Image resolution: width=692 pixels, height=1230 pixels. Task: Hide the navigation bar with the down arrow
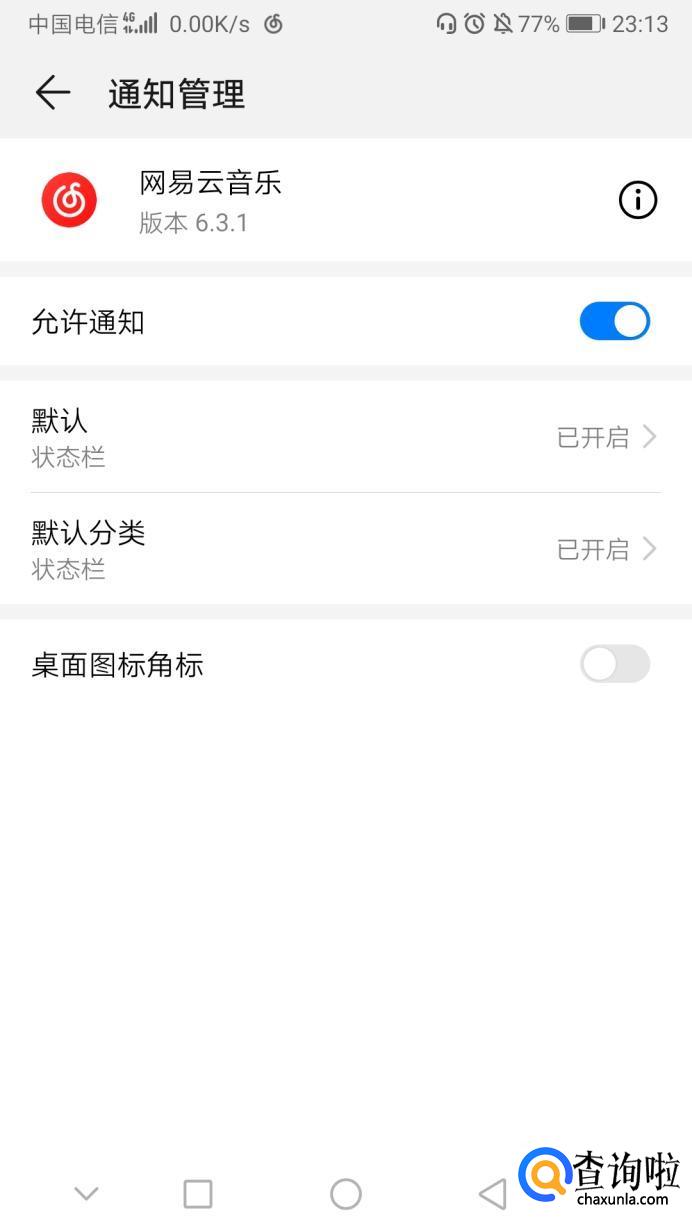pyautogui.click(x=86, y=1193)
